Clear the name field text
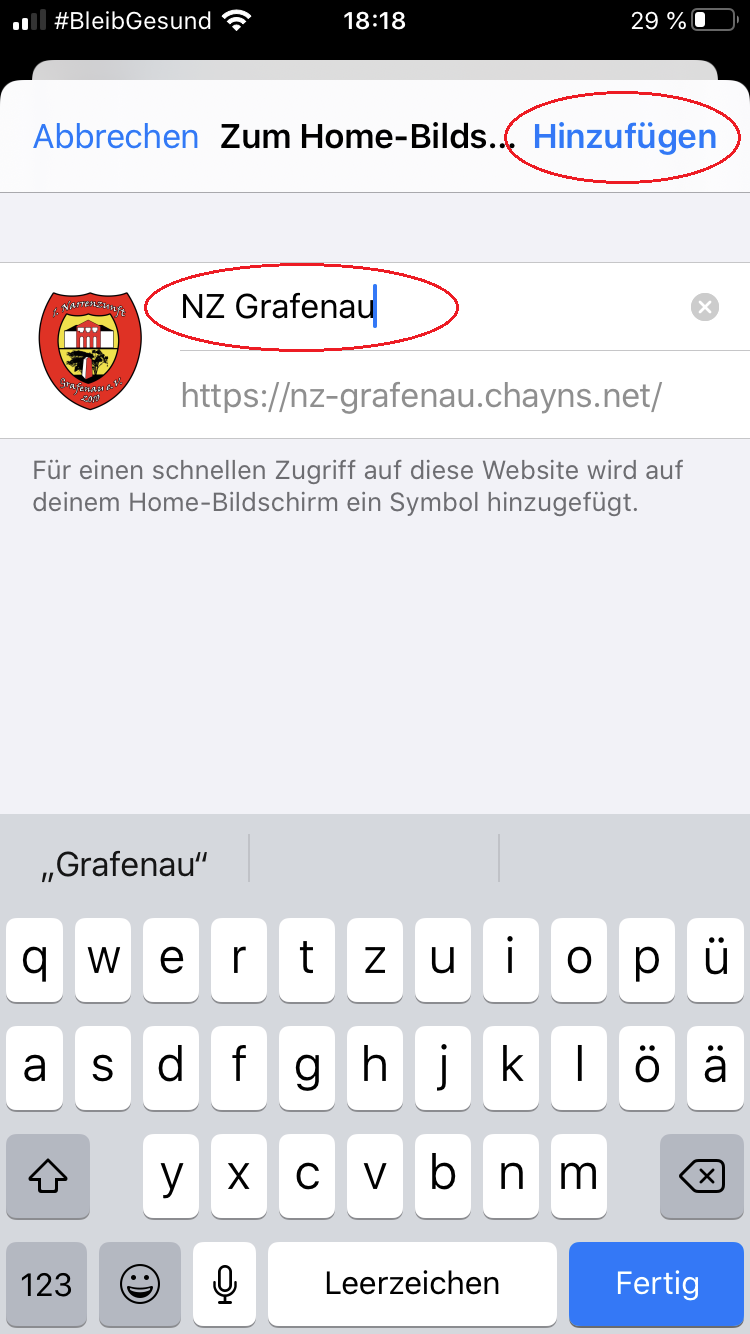This screenshot has height=1334, width=750. point(705,307)
